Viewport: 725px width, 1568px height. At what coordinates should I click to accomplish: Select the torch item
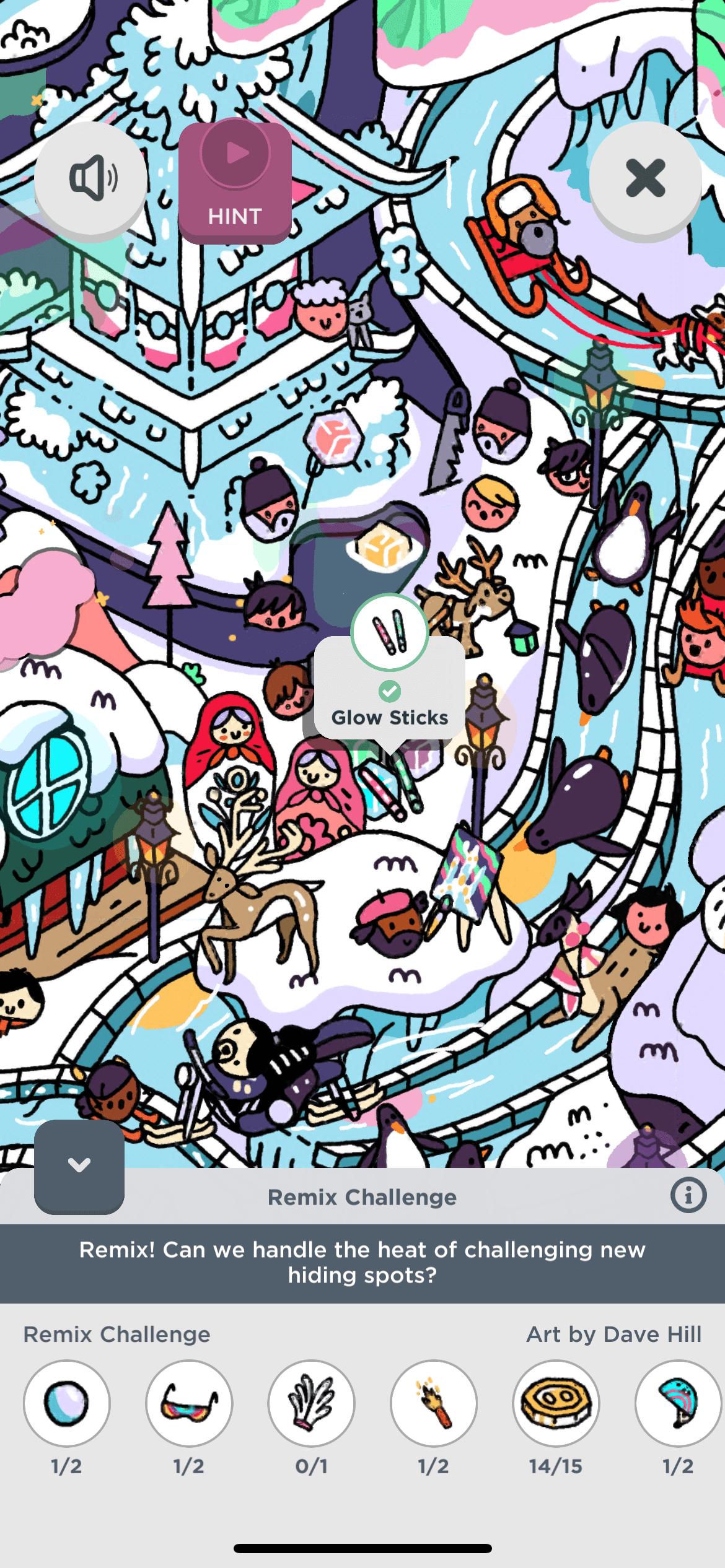[434, 1403]
